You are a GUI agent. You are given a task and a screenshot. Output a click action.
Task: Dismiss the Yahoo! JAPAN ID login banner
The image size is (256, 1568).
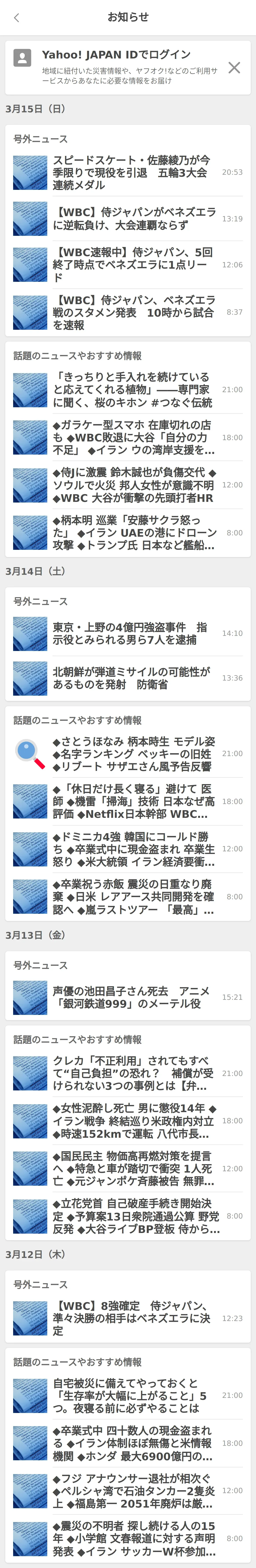[234, 68]
